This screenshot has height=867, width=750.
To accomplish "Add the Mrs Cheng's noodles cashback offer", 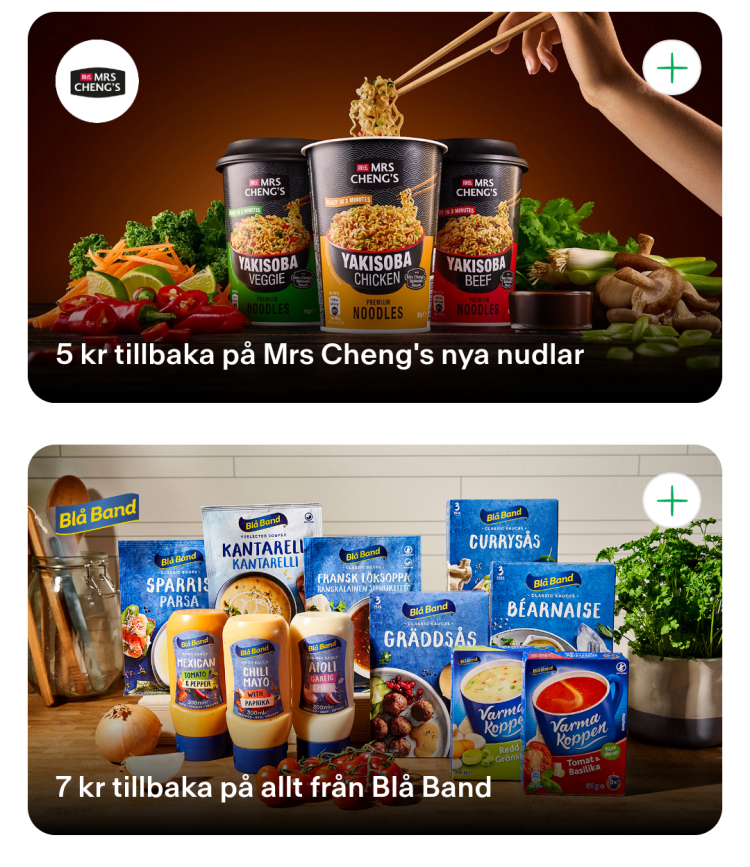I will coord(672,68).
